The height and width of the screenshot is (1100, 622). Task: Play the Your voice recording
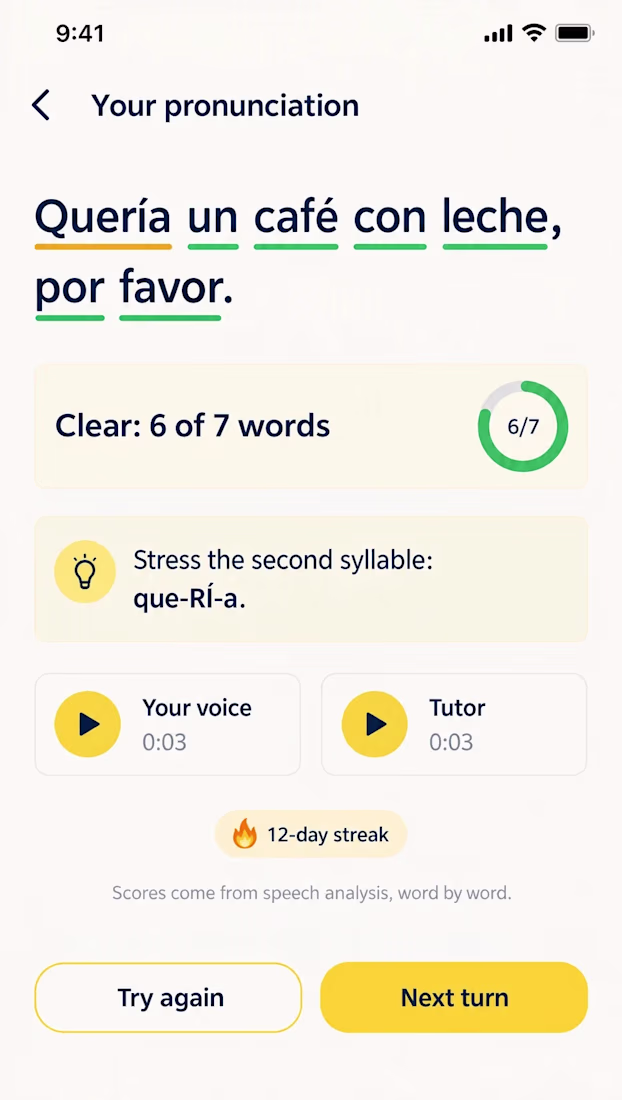[88, 724]
